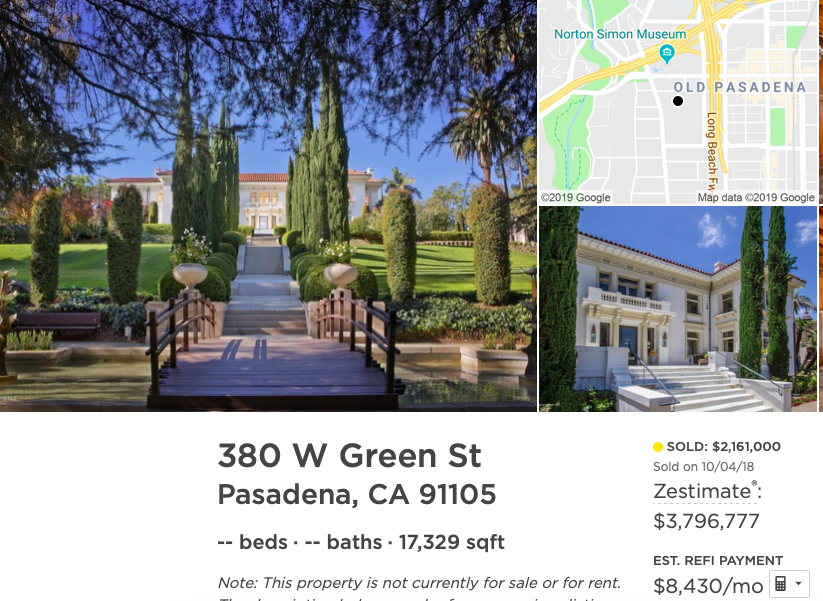
Task: Open the Old Pasadena map tile
Action: tap(678, 102)
